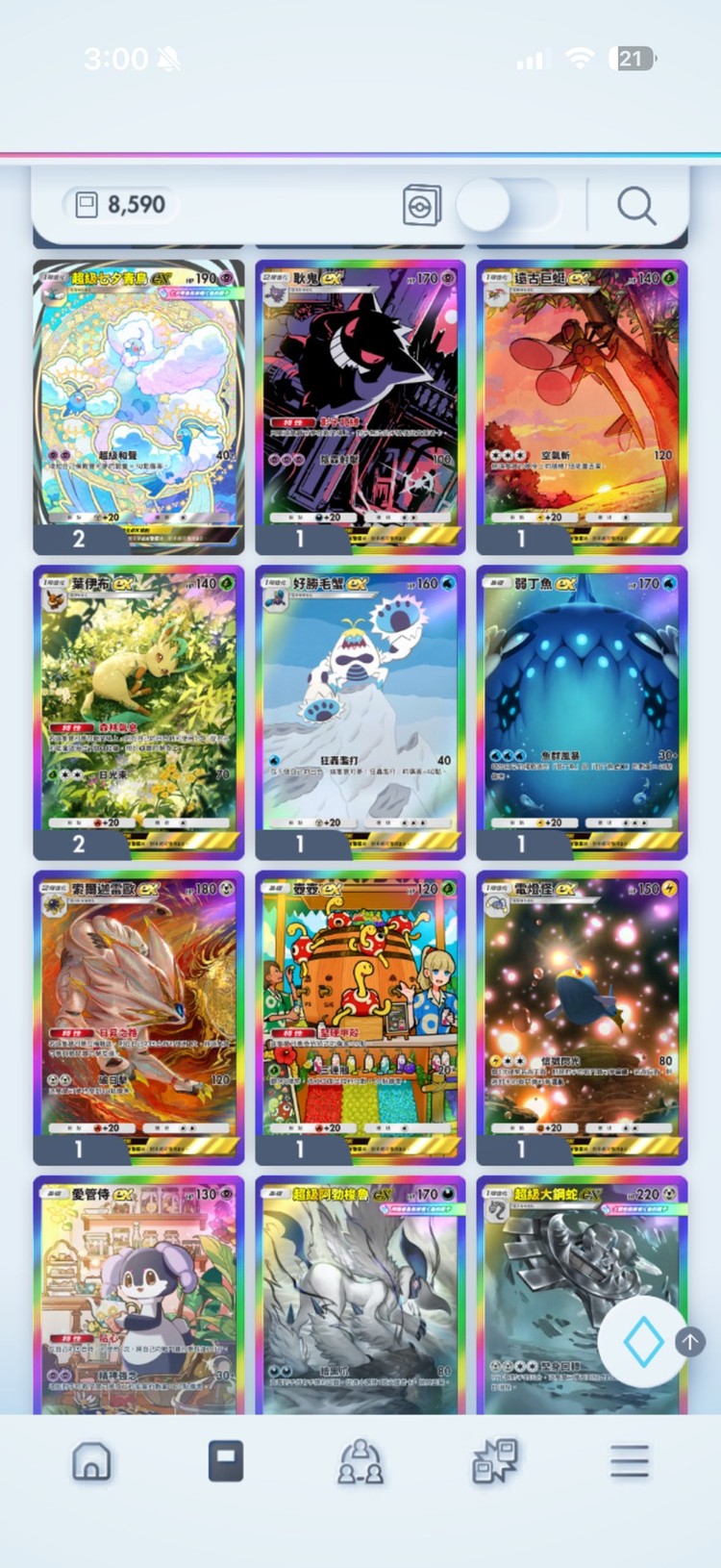The height and width of the screenshot is (1568, 721).
Task: Switch to the battle cards tab
Action: click(495, 1461)
